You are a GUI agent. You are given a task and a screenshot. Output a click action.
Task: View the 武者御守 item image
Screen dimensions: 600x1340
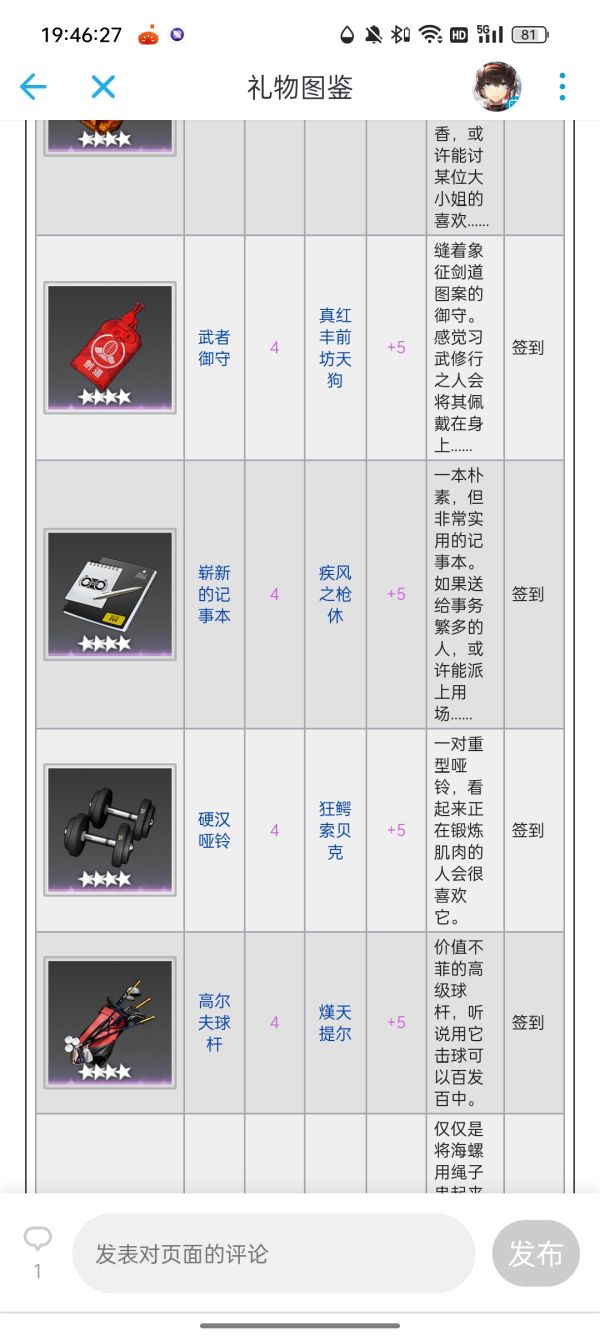(110, 348)
